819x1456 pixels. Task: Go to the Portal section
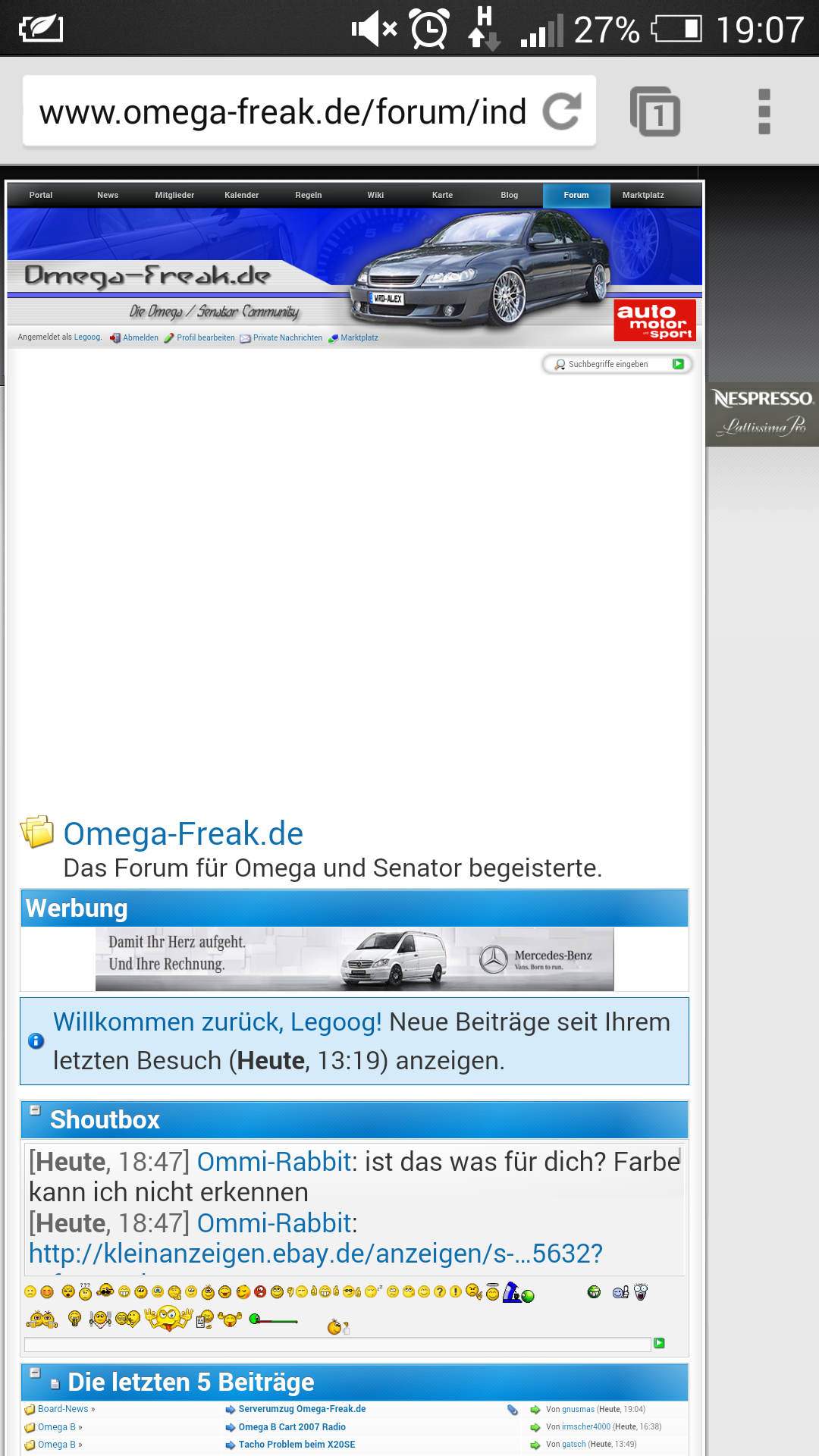point(41,195)
